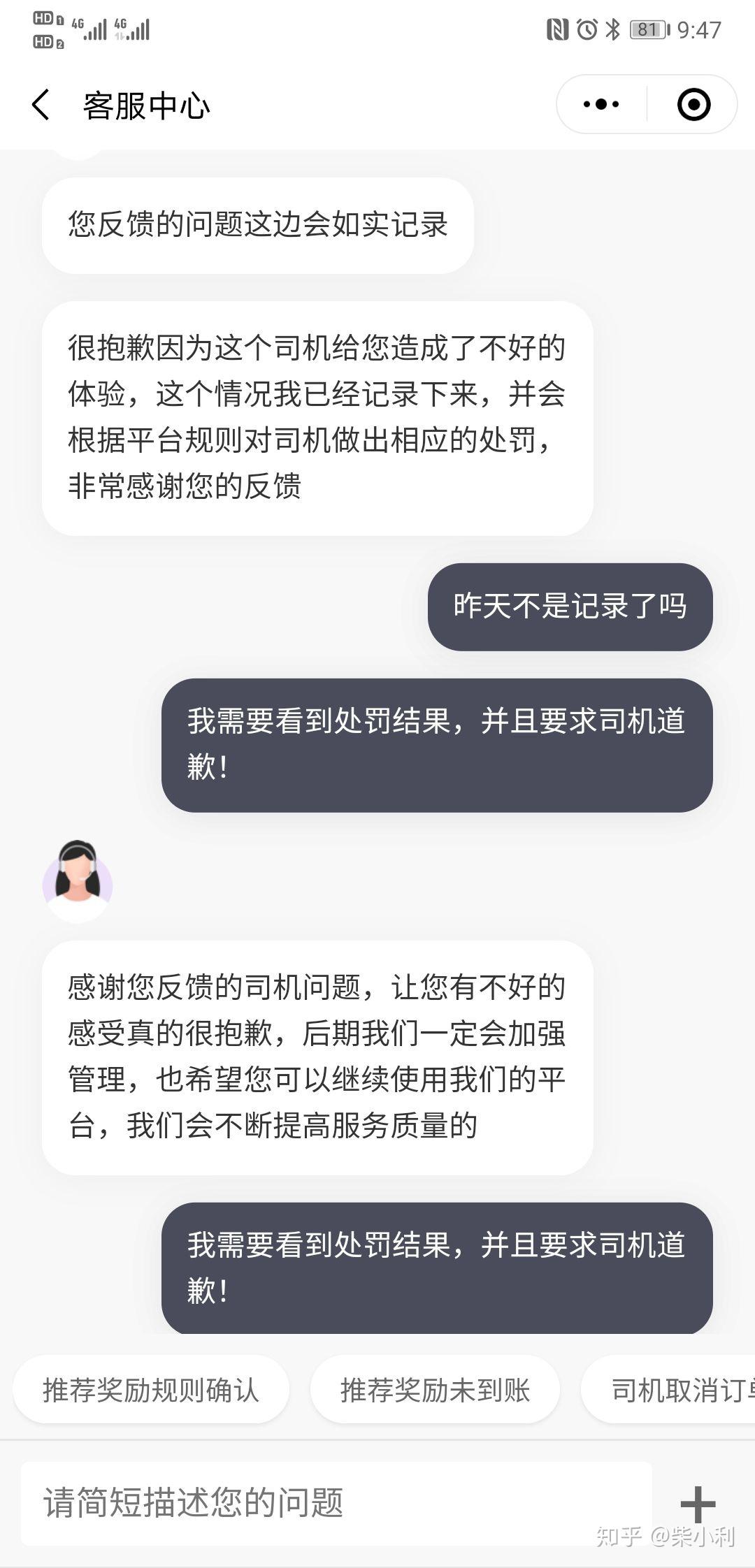Tap the battery indicator in the status bar
The image size is (755, 1568).
(x=647, y=30)
